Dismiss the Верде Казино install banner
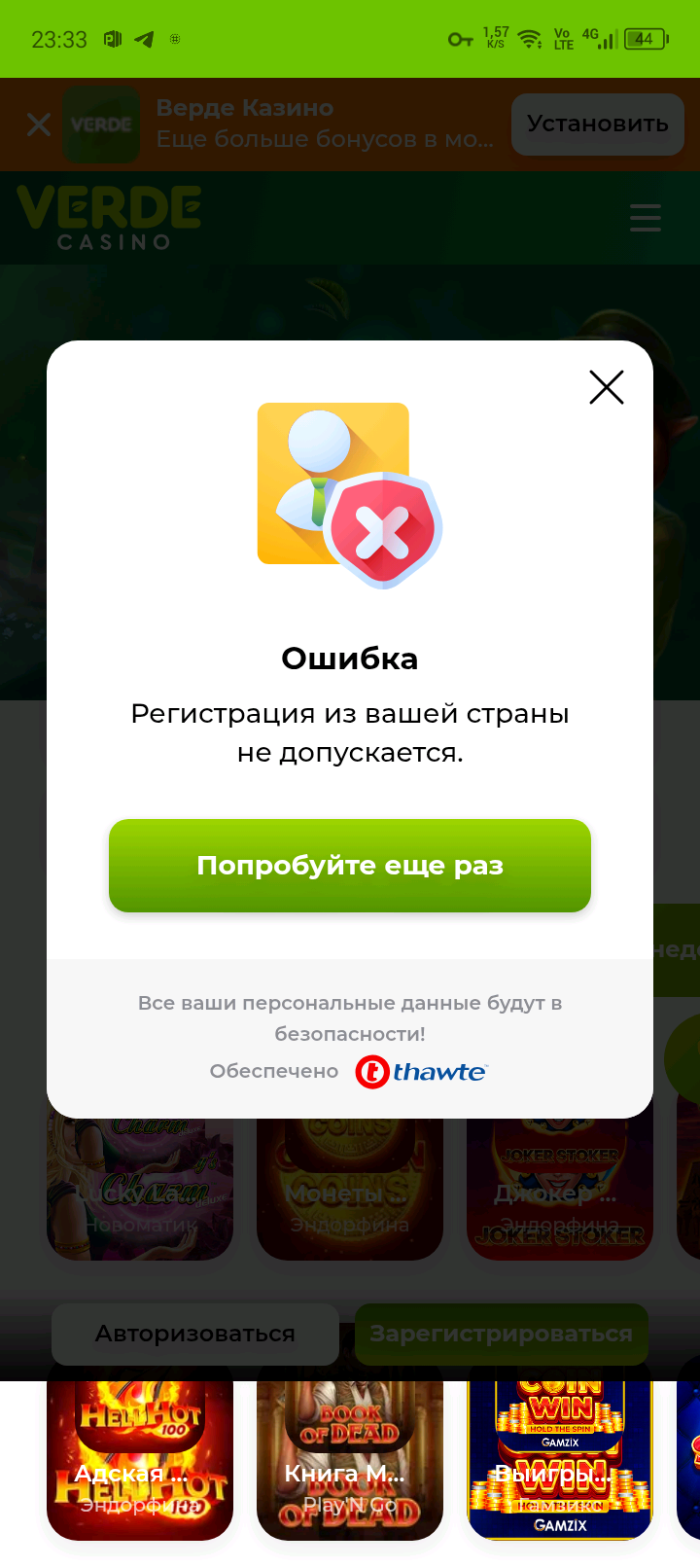Screen dimensions: 700x1568 [x=39, y=125]
